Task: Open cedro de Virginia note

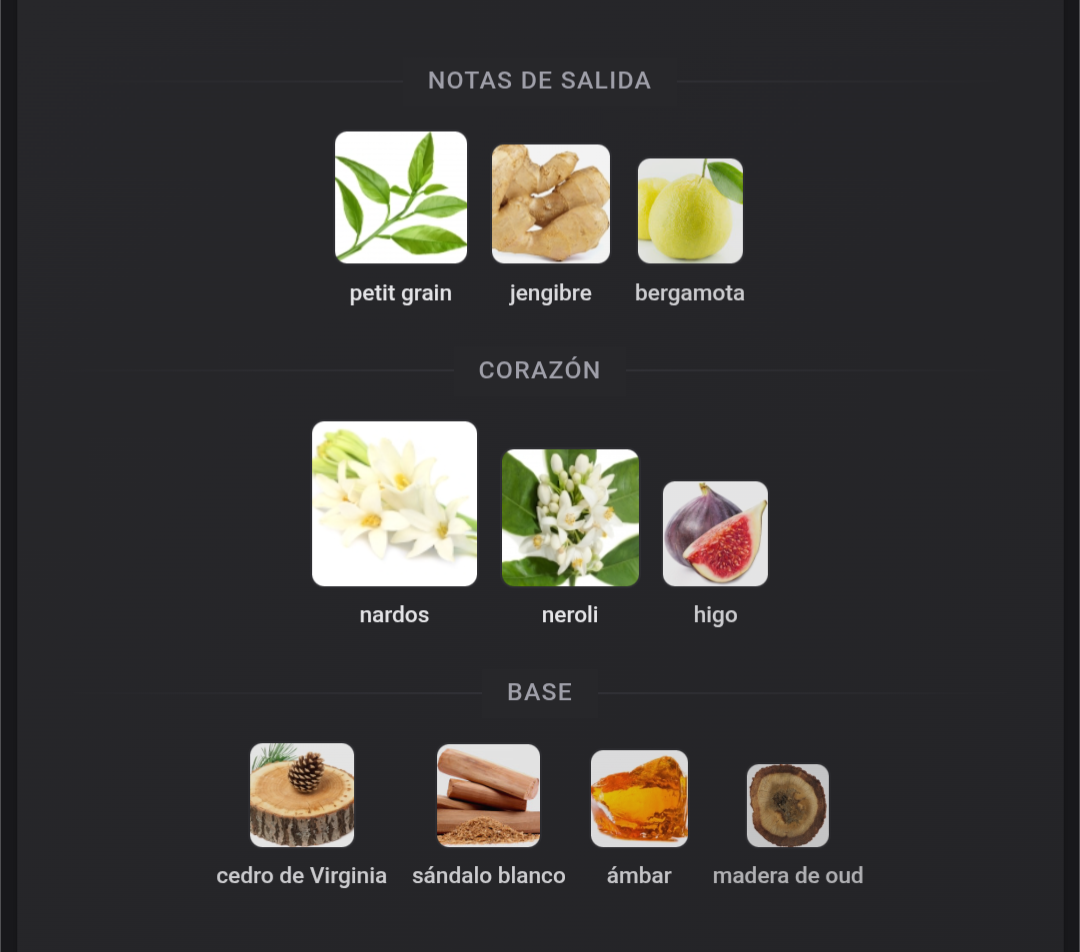Action: tap(302, 795)
